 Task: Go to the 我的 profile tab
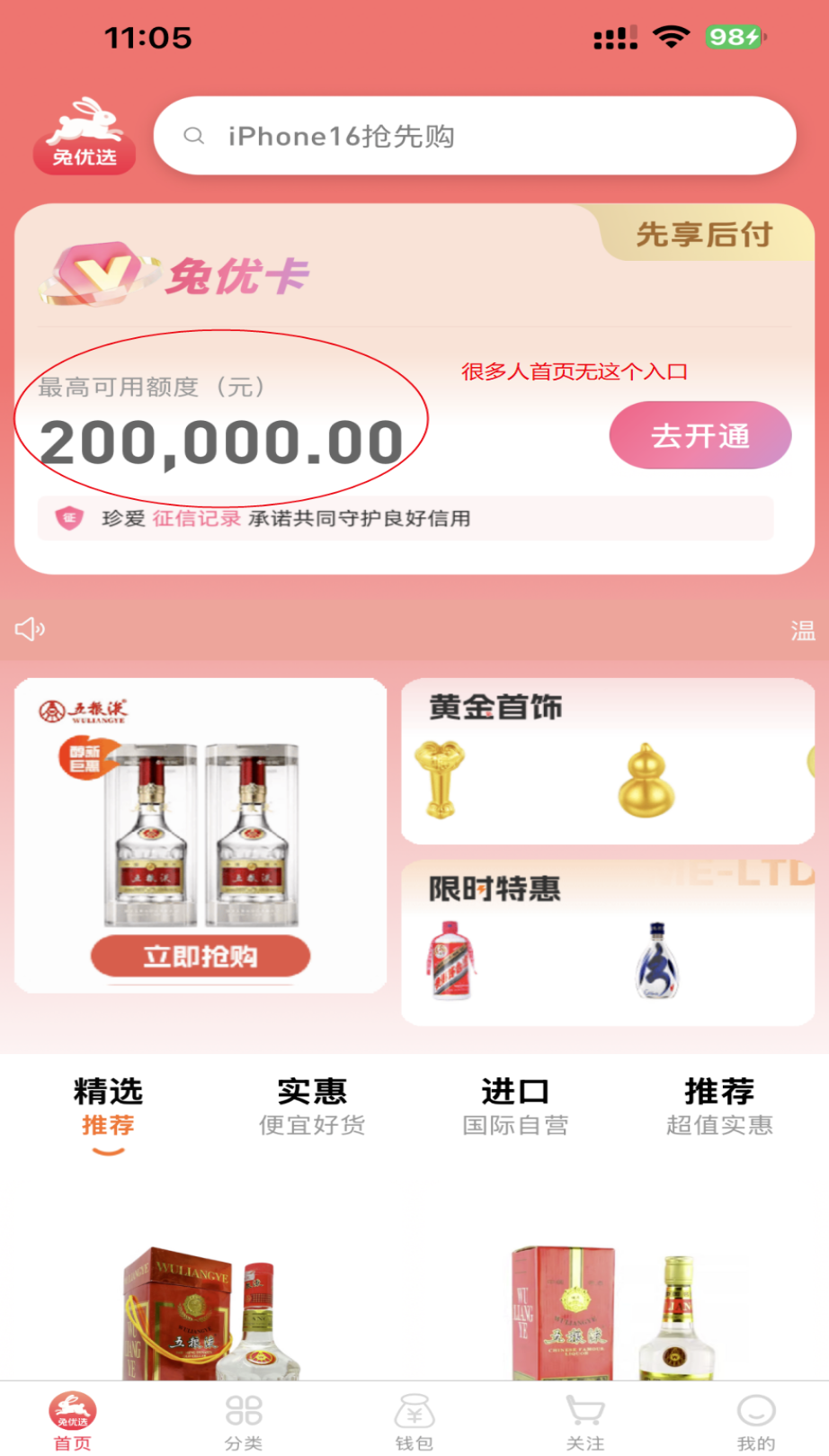pos(756,1421)
